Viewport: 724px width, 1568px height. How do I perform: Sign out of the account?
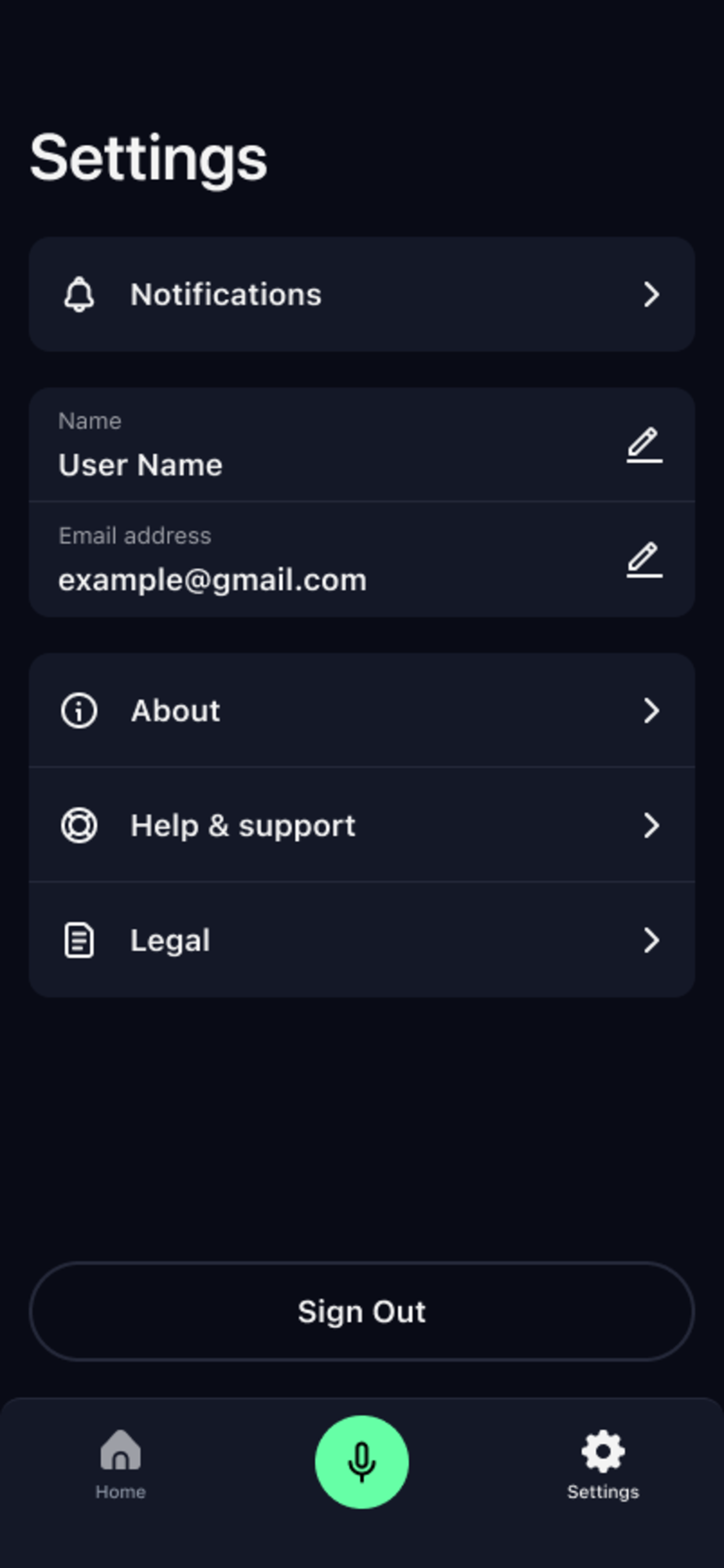click(361, 1311)
